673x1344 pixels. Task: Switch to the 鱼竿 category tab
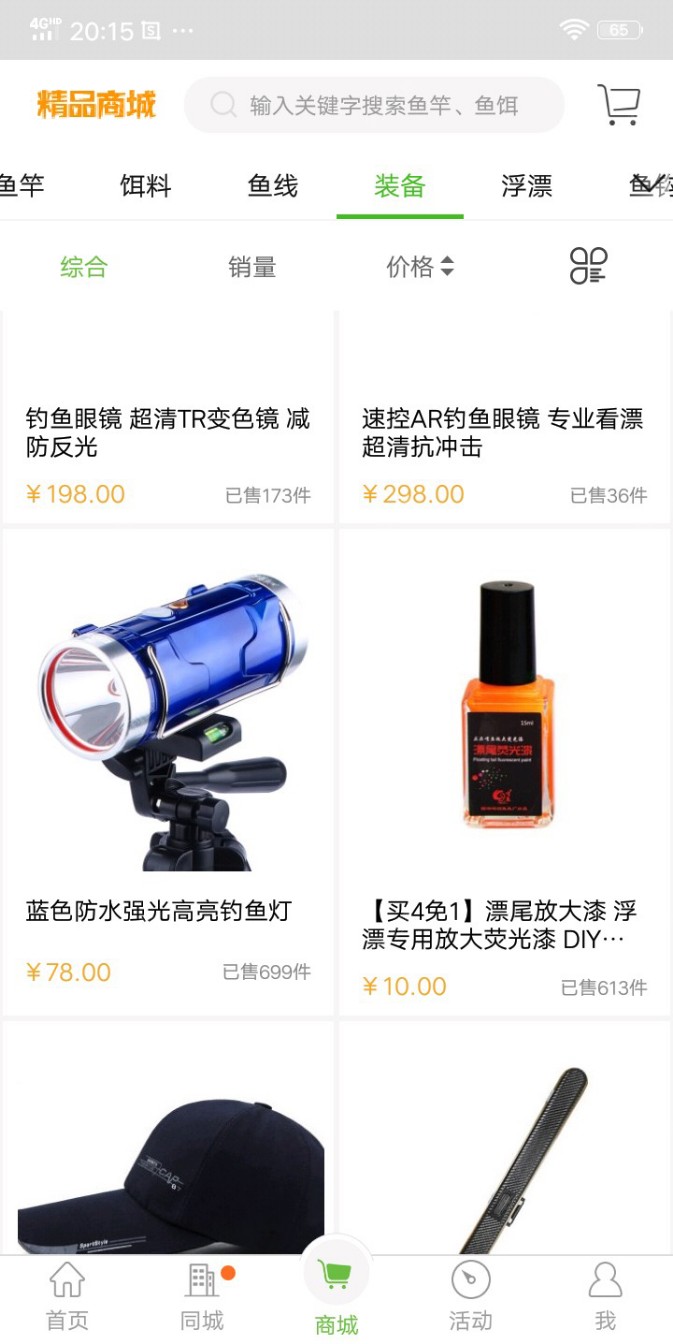22,186
